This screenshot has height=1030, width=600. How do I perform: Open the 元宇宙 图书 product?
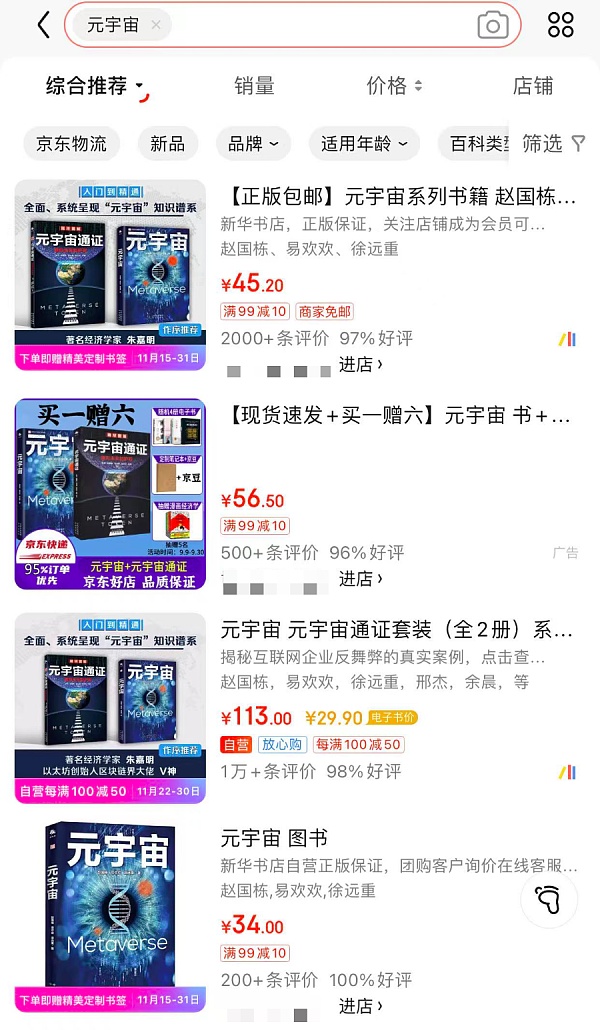click(274, 838)
